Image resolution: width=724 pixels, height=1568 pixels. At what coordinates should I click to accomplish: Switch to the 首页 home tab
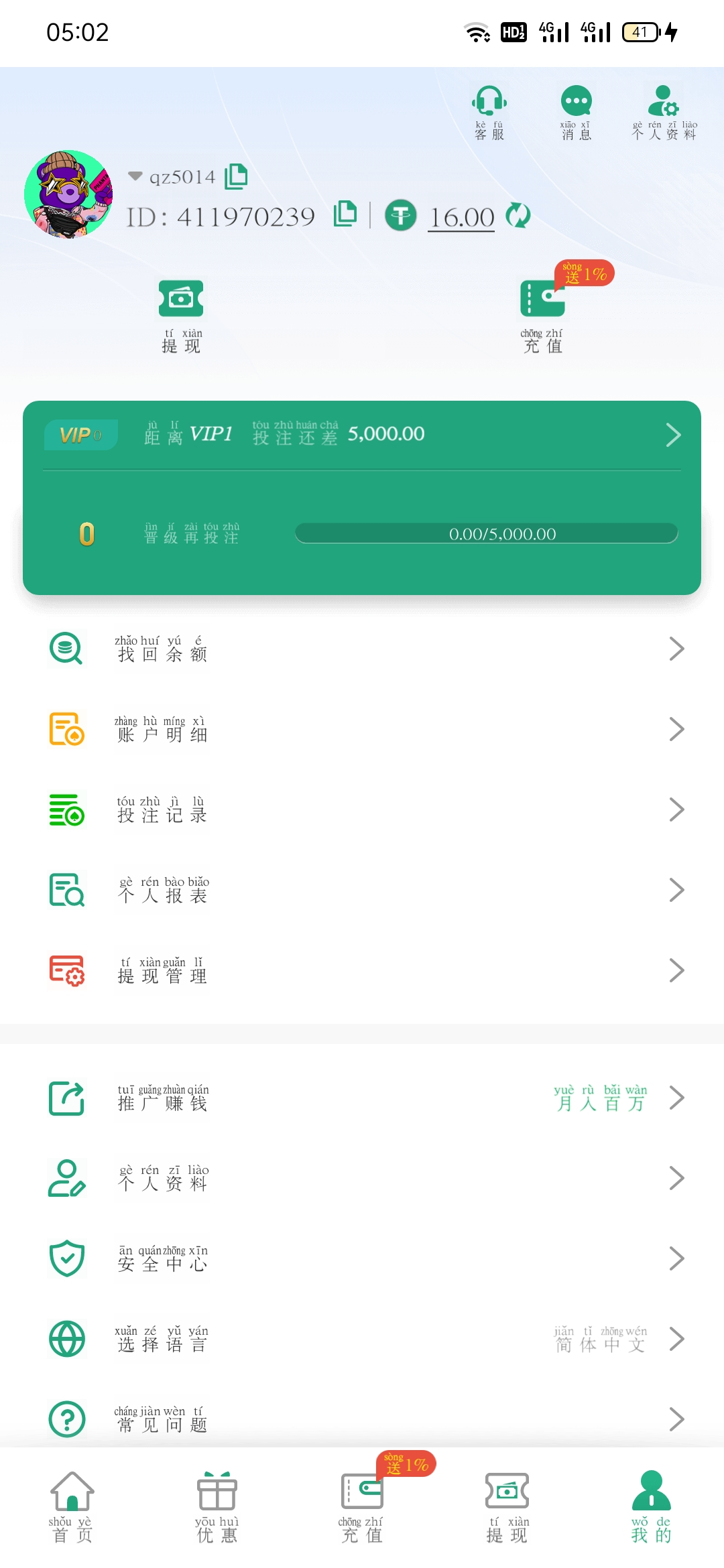click(70, 1508)
